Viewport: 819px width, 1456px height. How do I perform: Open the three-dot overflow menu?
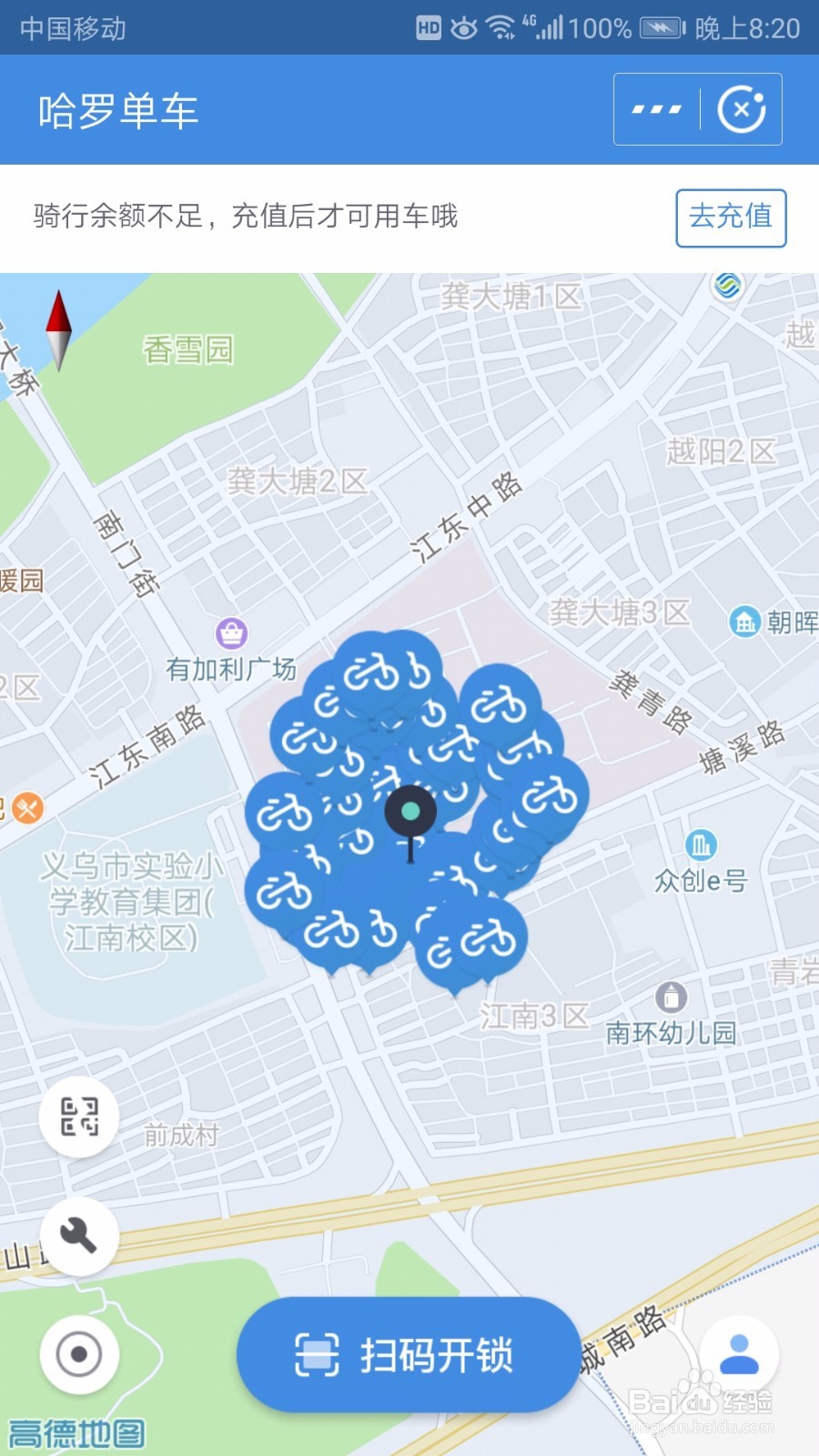(x=655, y=107)
